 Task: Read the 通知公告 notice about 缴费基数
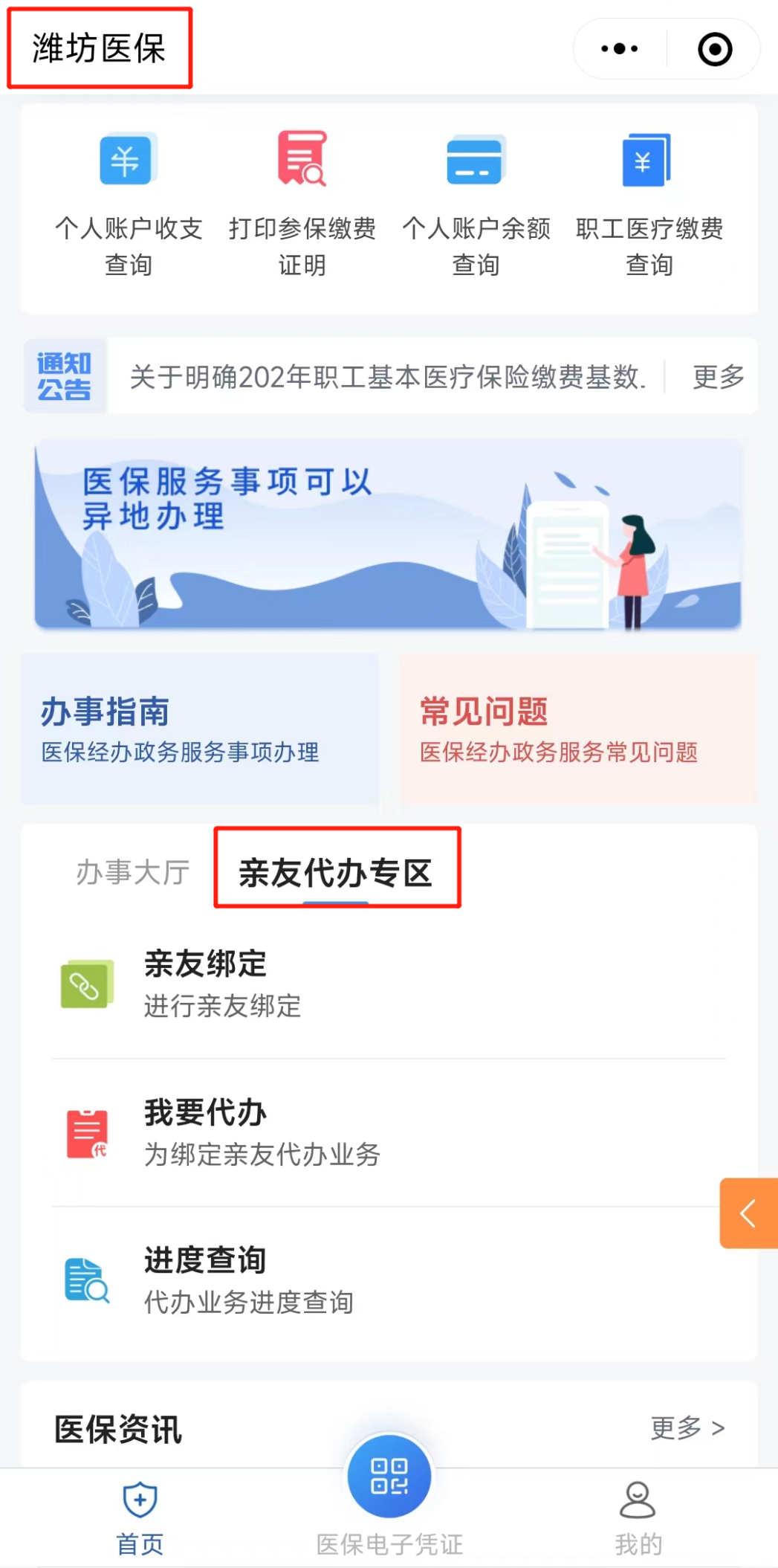point(386,377)
